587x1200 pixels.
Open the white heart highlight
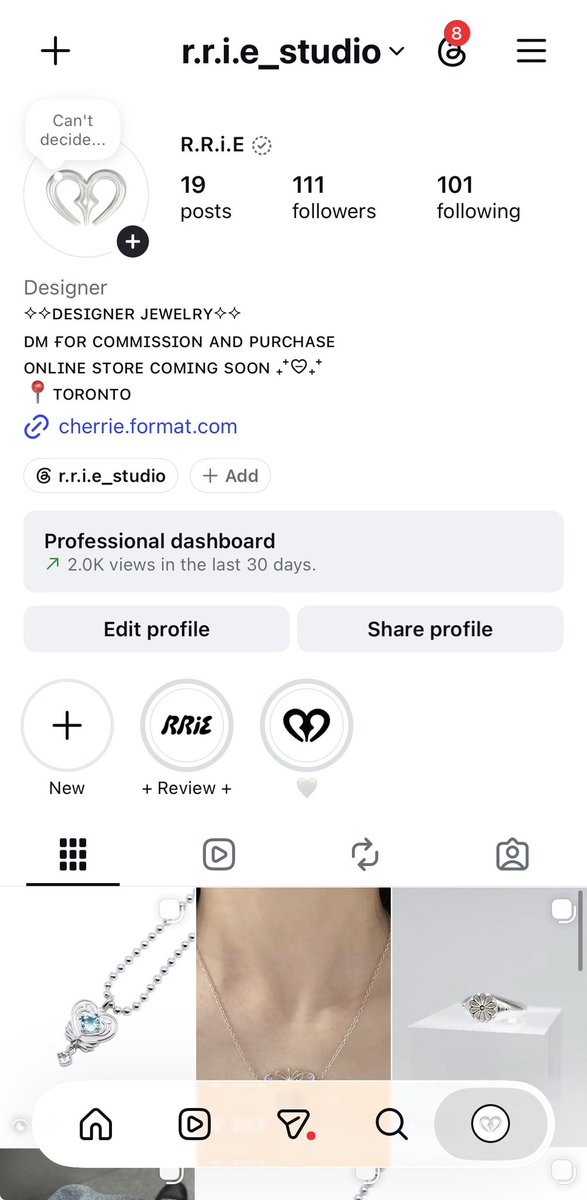click(306, 726)
